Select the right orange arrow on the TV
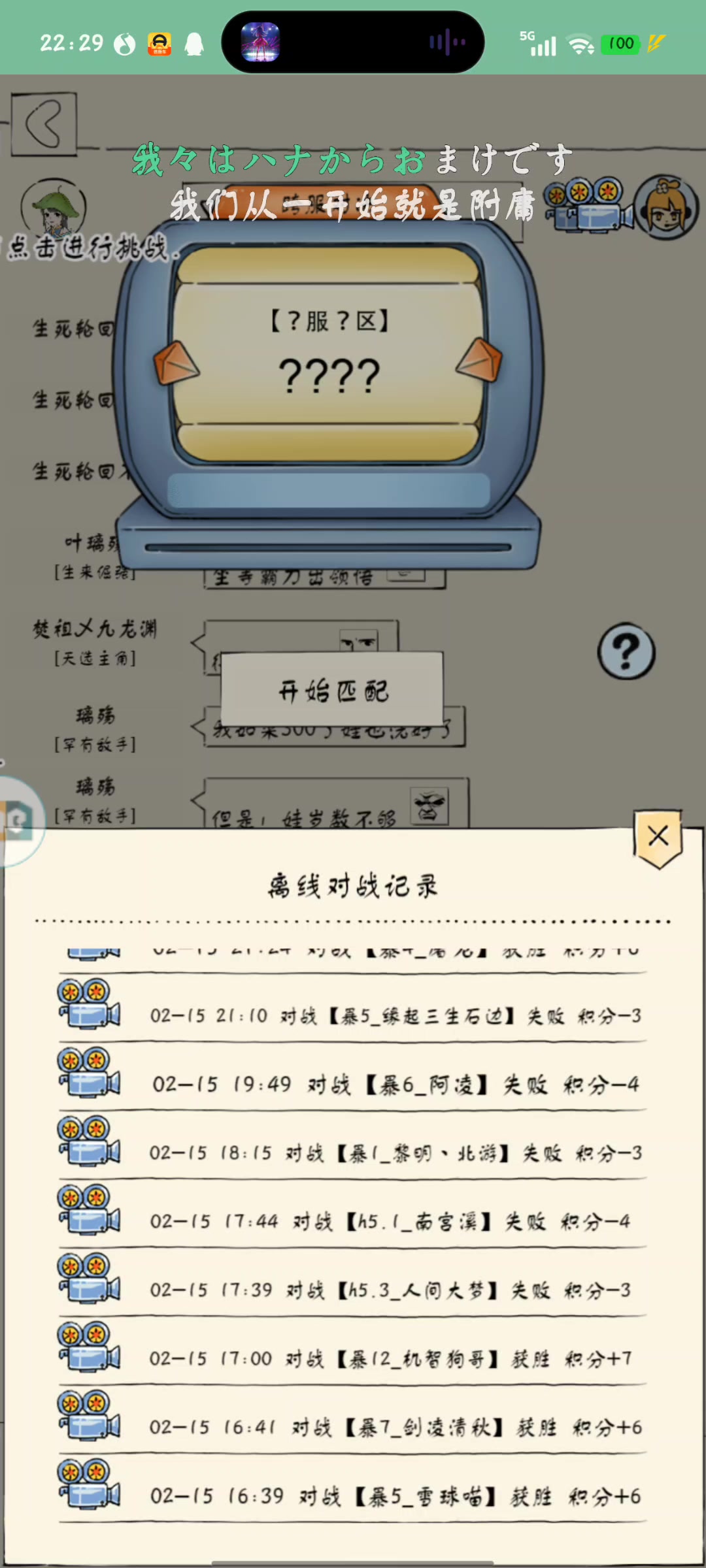 click(x=479, y=360)
